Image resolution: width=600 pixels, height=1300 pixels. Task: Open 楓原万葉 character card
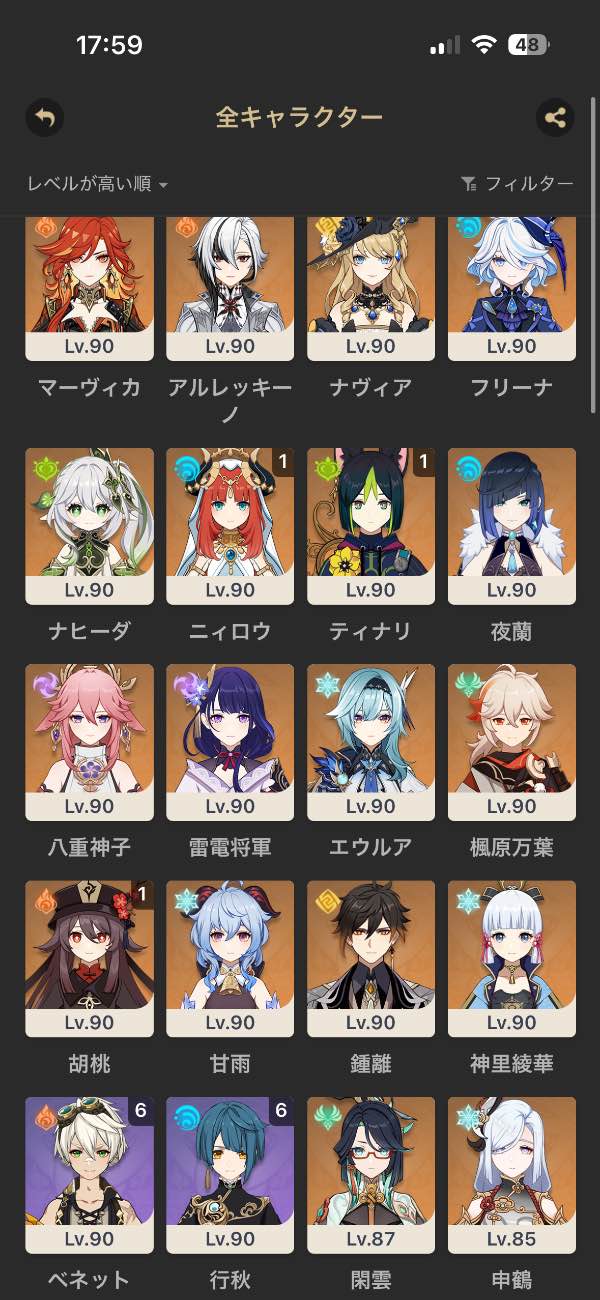coord(512,741)
